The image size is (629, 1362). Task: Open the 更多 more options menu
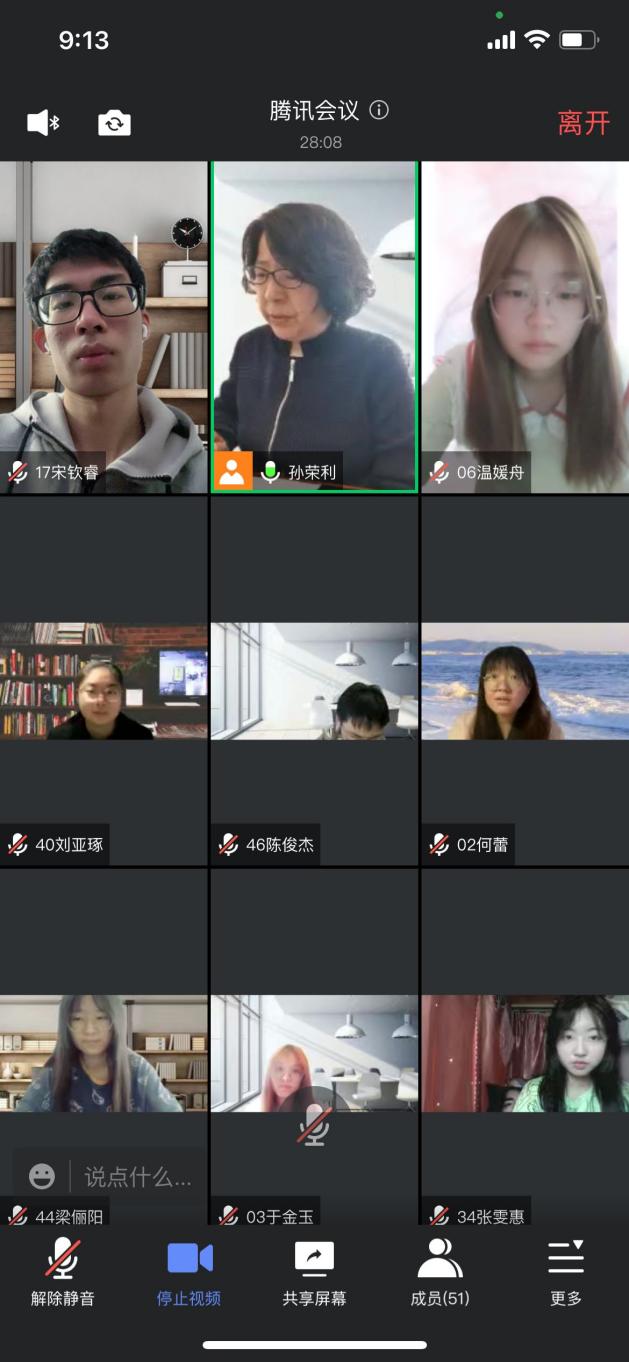566,1271
